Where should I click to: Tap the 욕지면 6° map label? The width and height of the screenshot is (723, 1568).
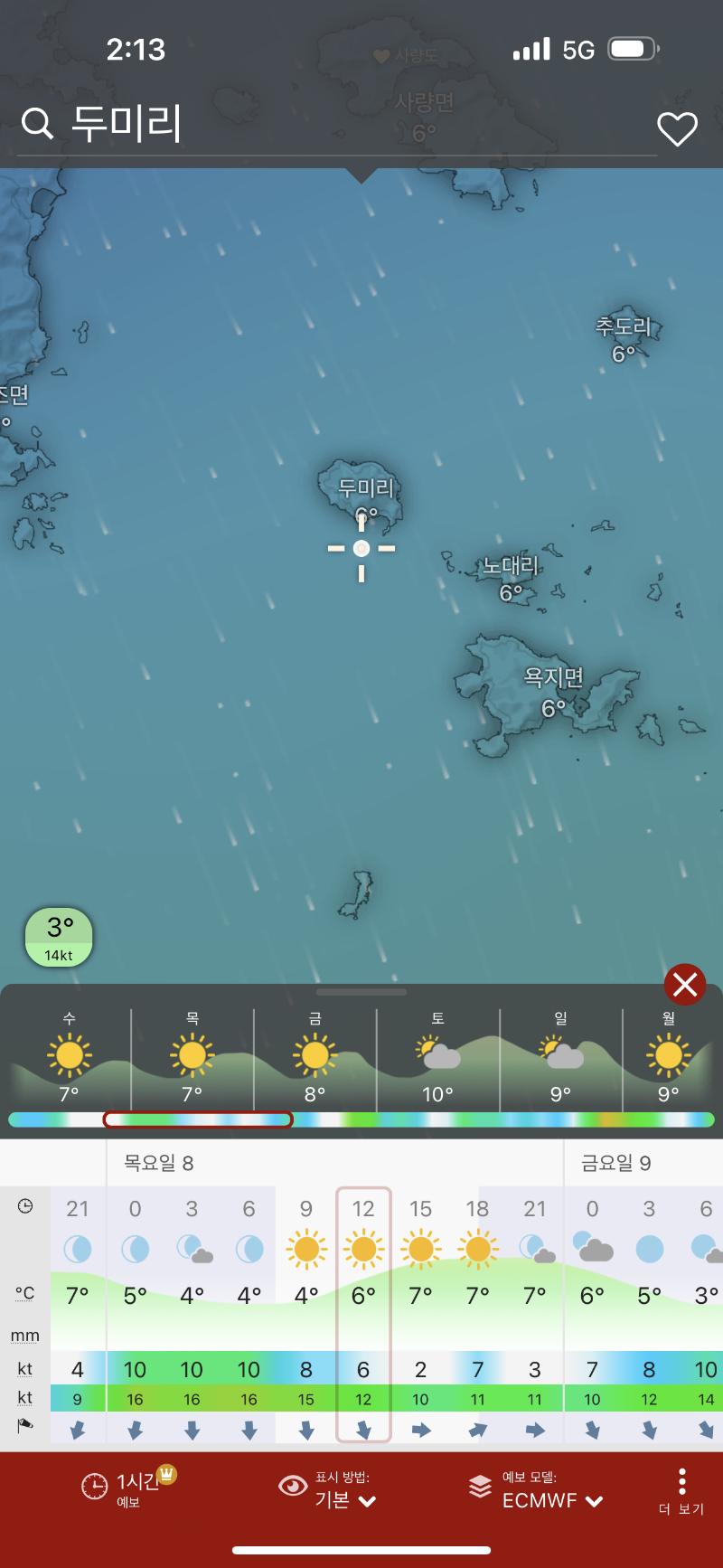[x=553, y=690]
